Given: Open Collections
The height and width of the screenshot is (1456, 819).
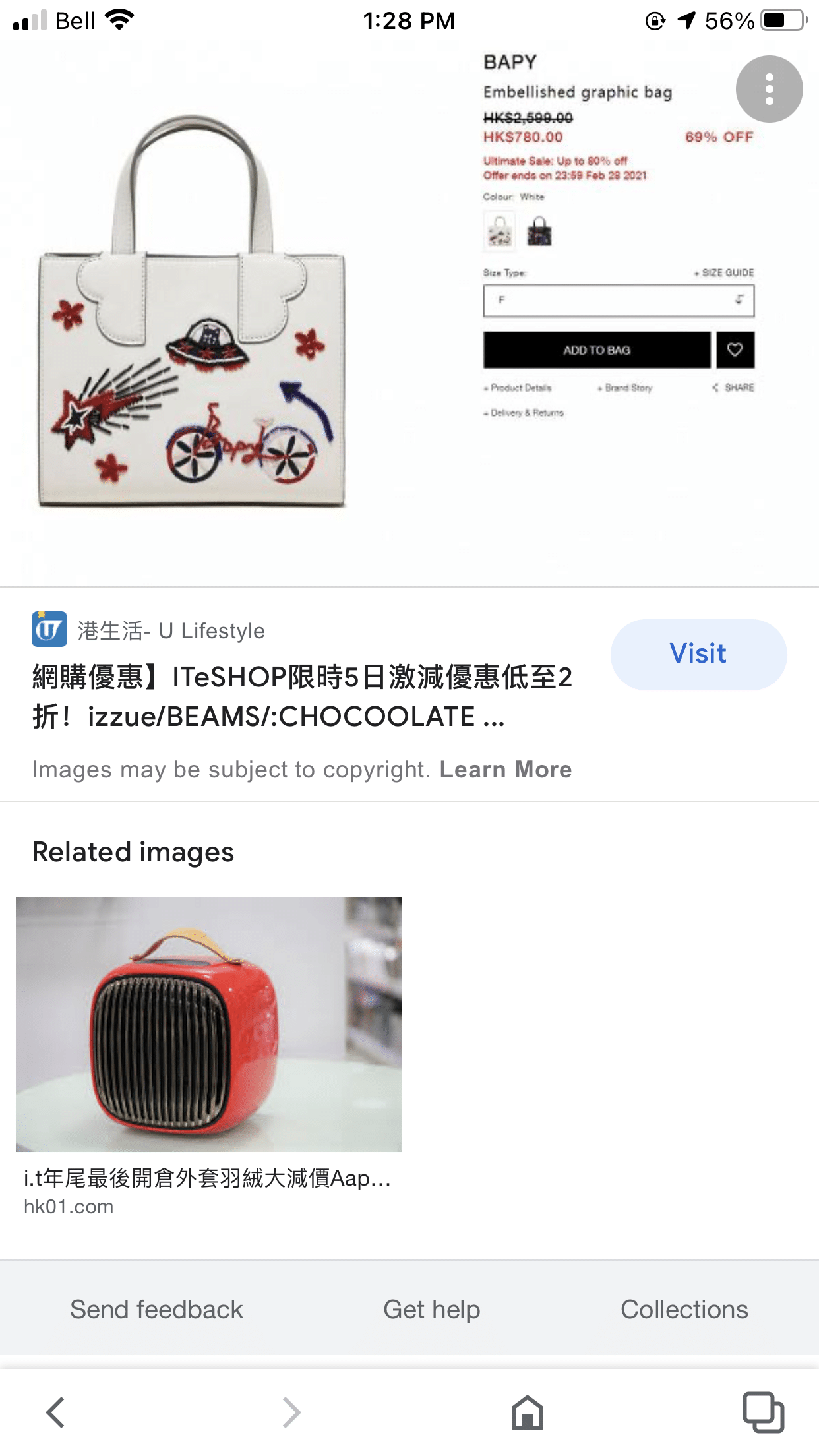Looking at the screenshot, I should coord(684,1309).
